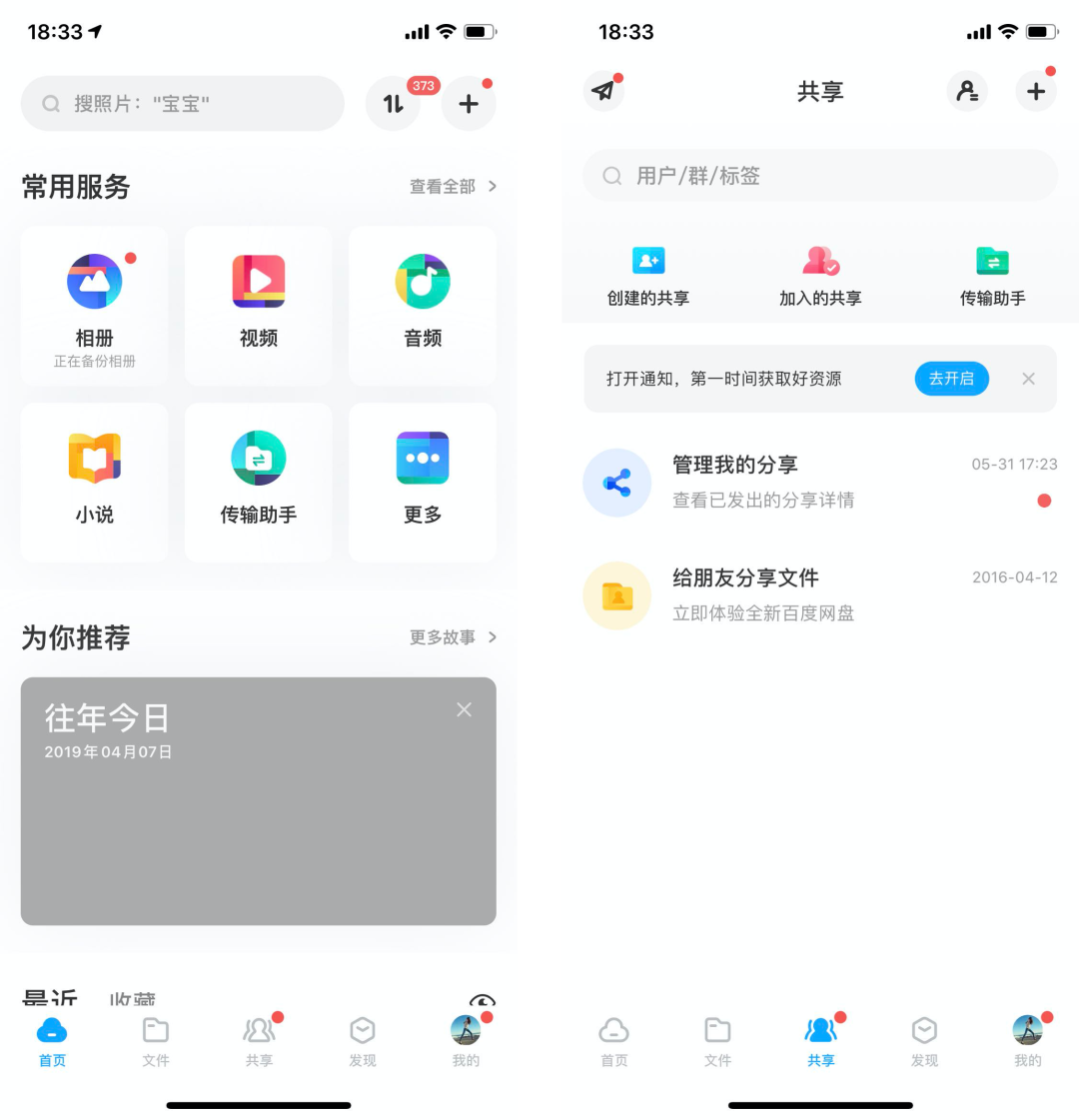Enable notifications with 去开启 button
Image resolution: width=1079 pixels, height=1120 pixels.
pos(950,379)
